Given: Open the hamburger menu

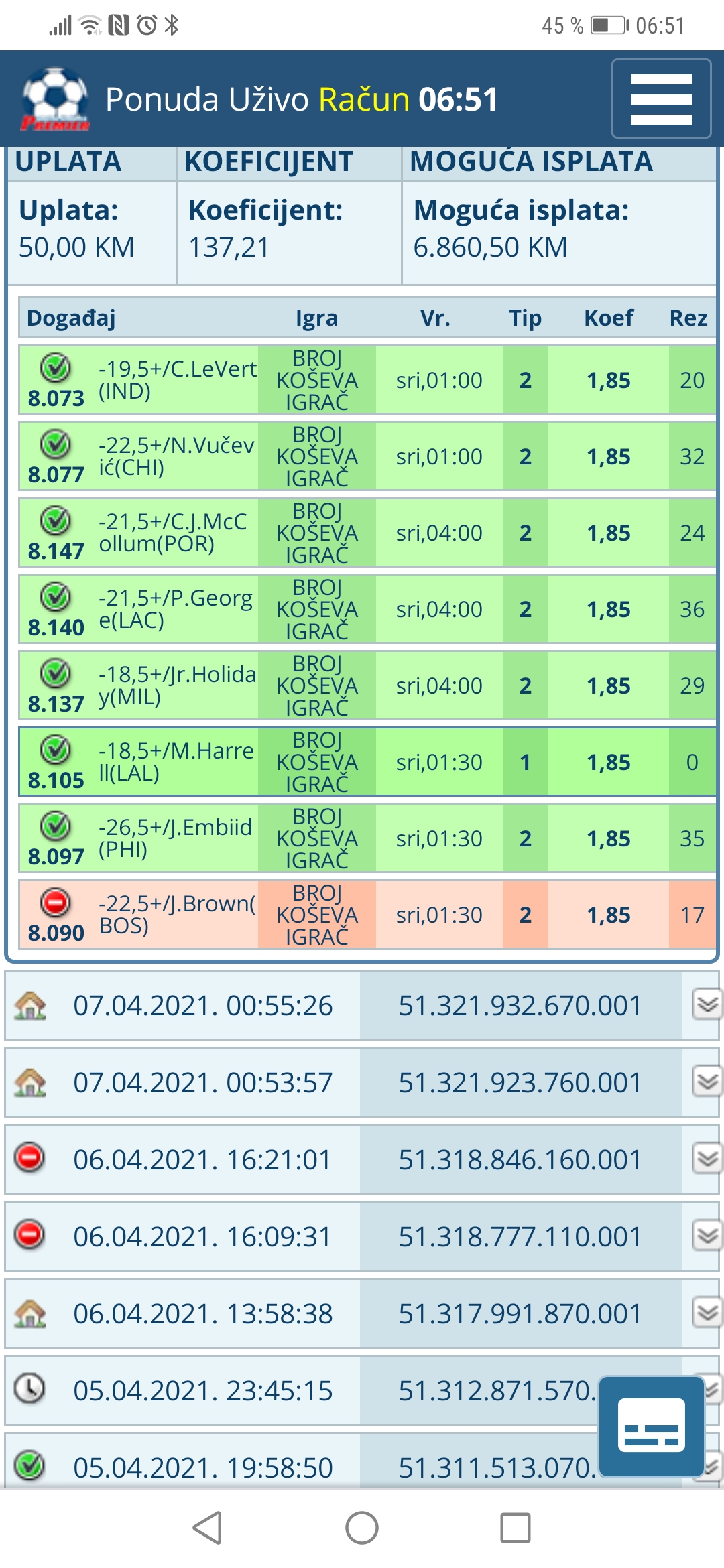Looking at the screenshot, I should pos(661,99).
